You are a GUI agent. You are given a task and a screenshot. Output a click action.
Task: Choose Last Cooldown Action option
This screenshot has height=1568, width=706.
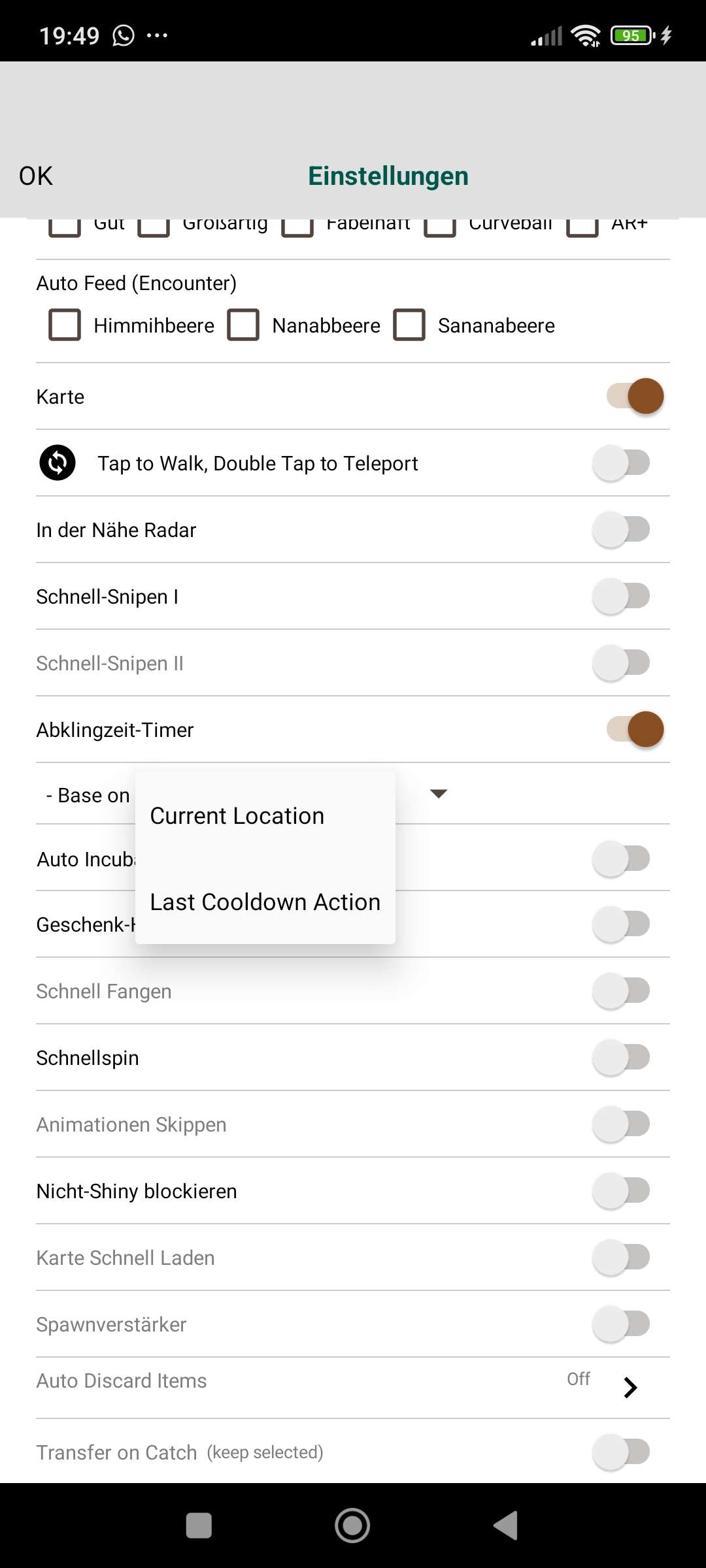[265, 902]
